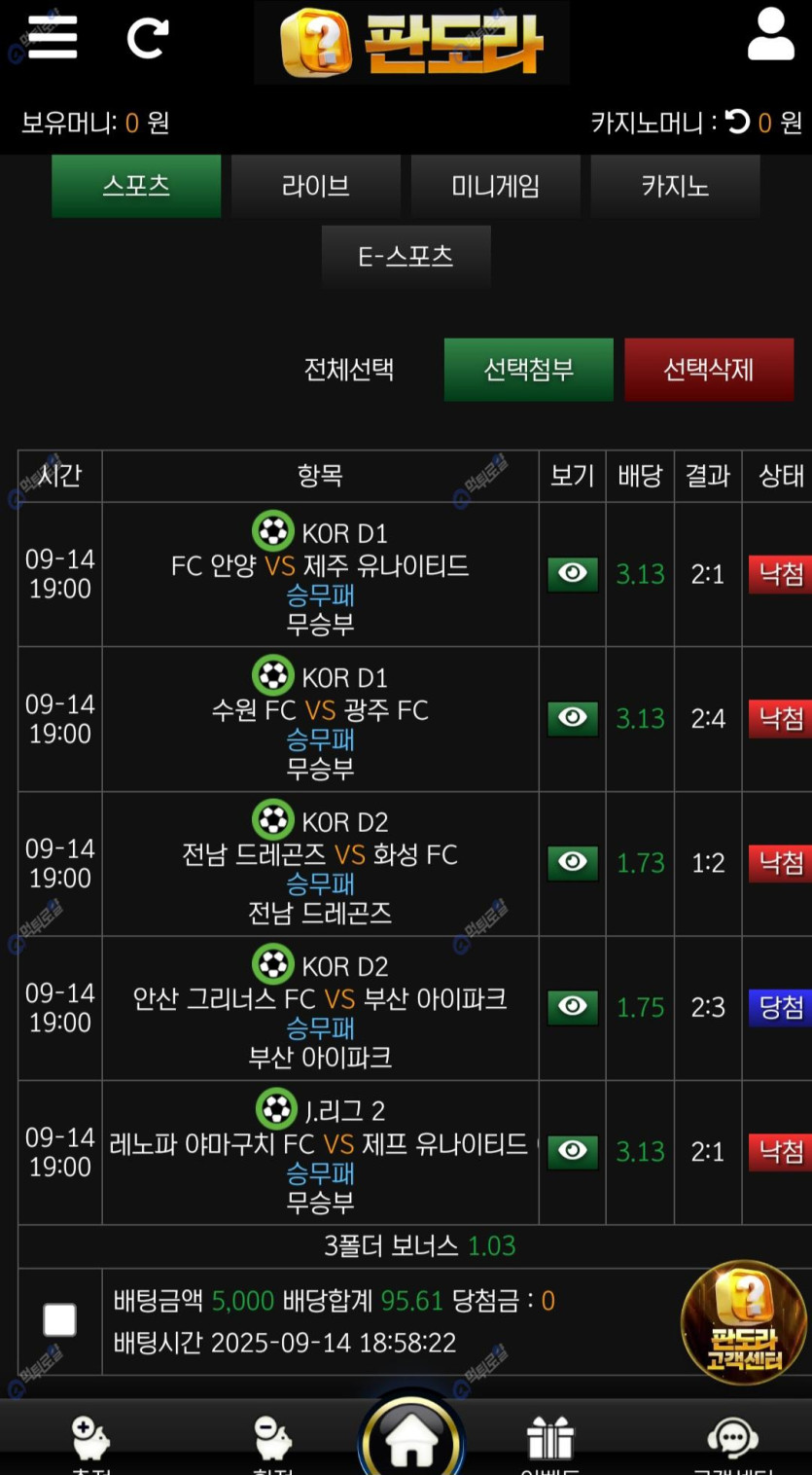Open the user profile icon
812x1475 pixels.
[x=770, y=35]
